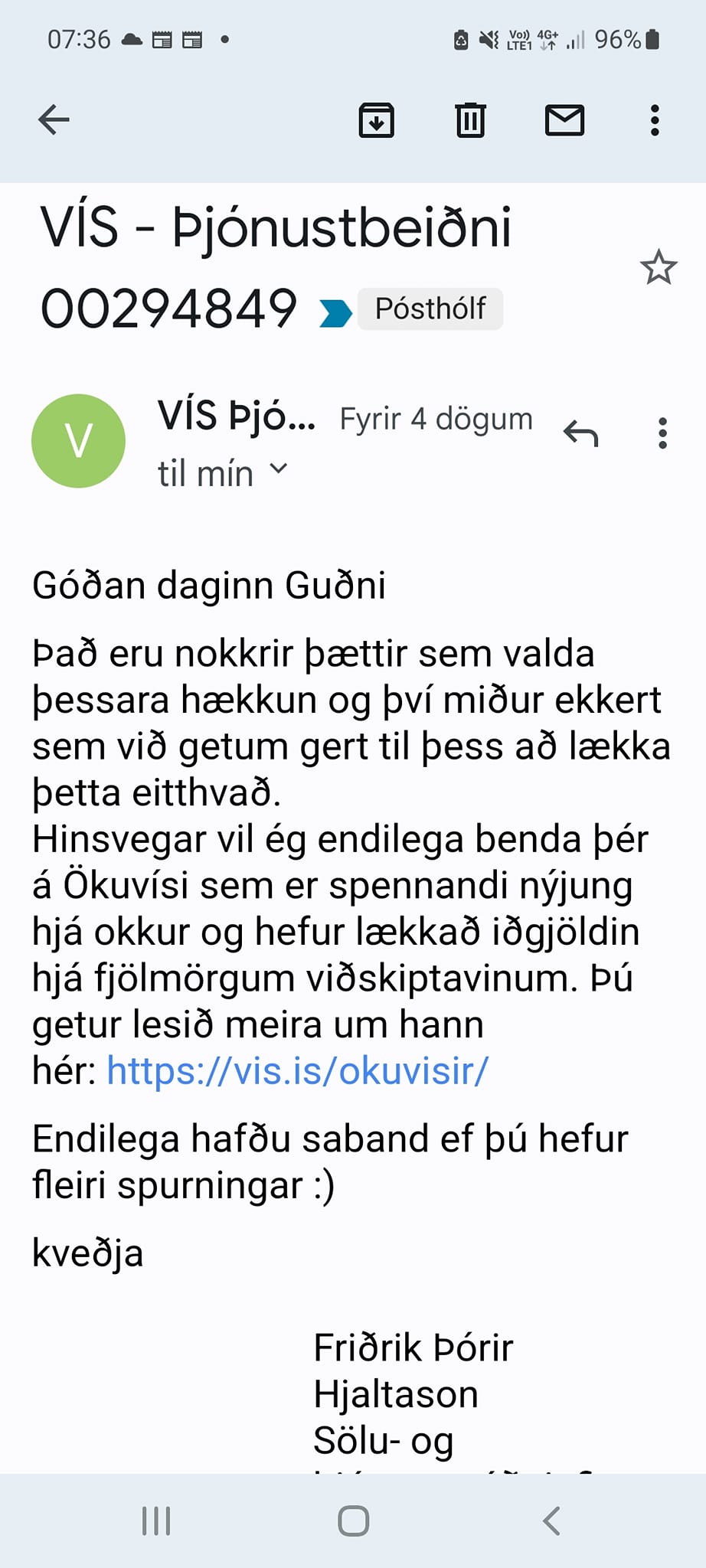Viewport: 706px width, 1568px height.
Task: Expand the 'til mín' recipient details
Action: coord(279,470)
